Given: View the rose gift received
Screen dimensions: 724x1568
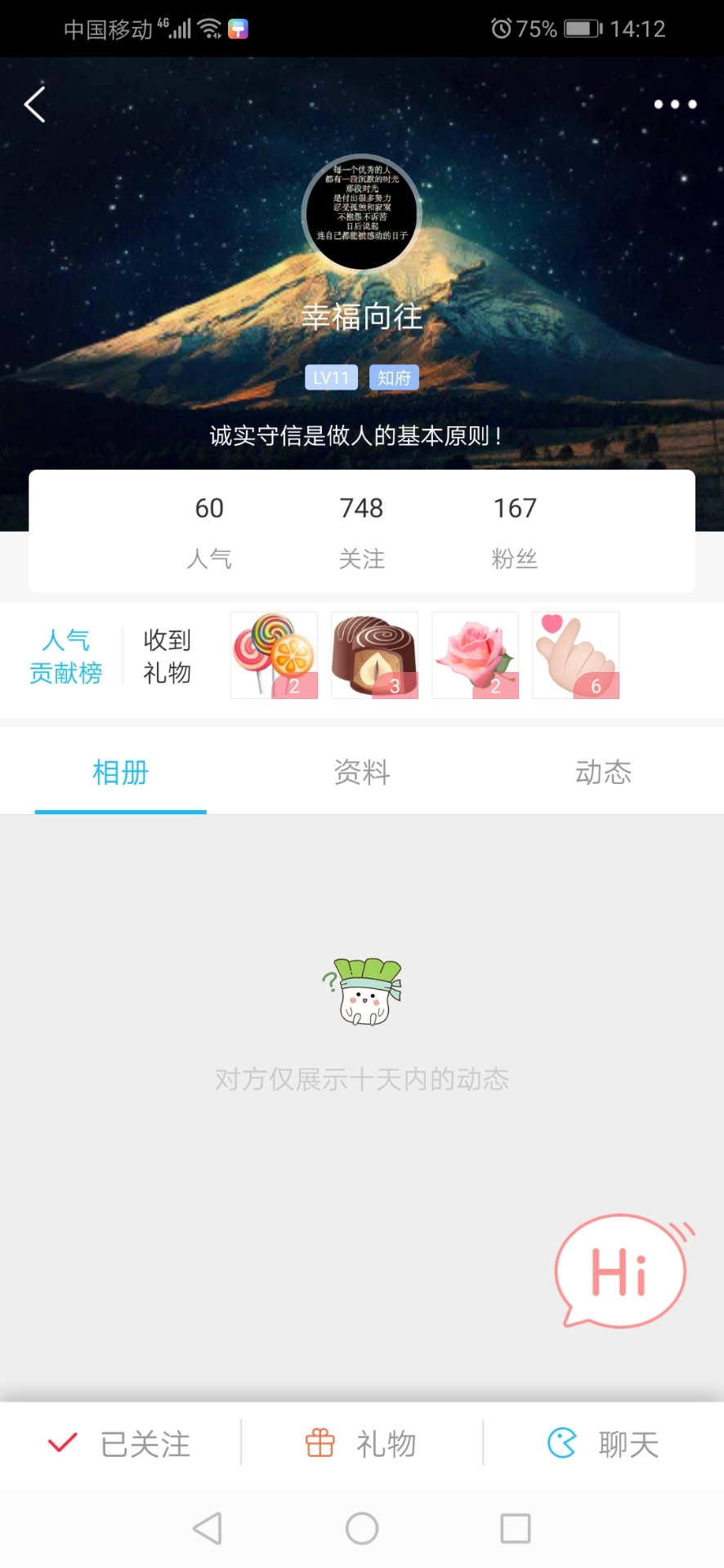Looking at the screenshot, I should click(475, 656).
